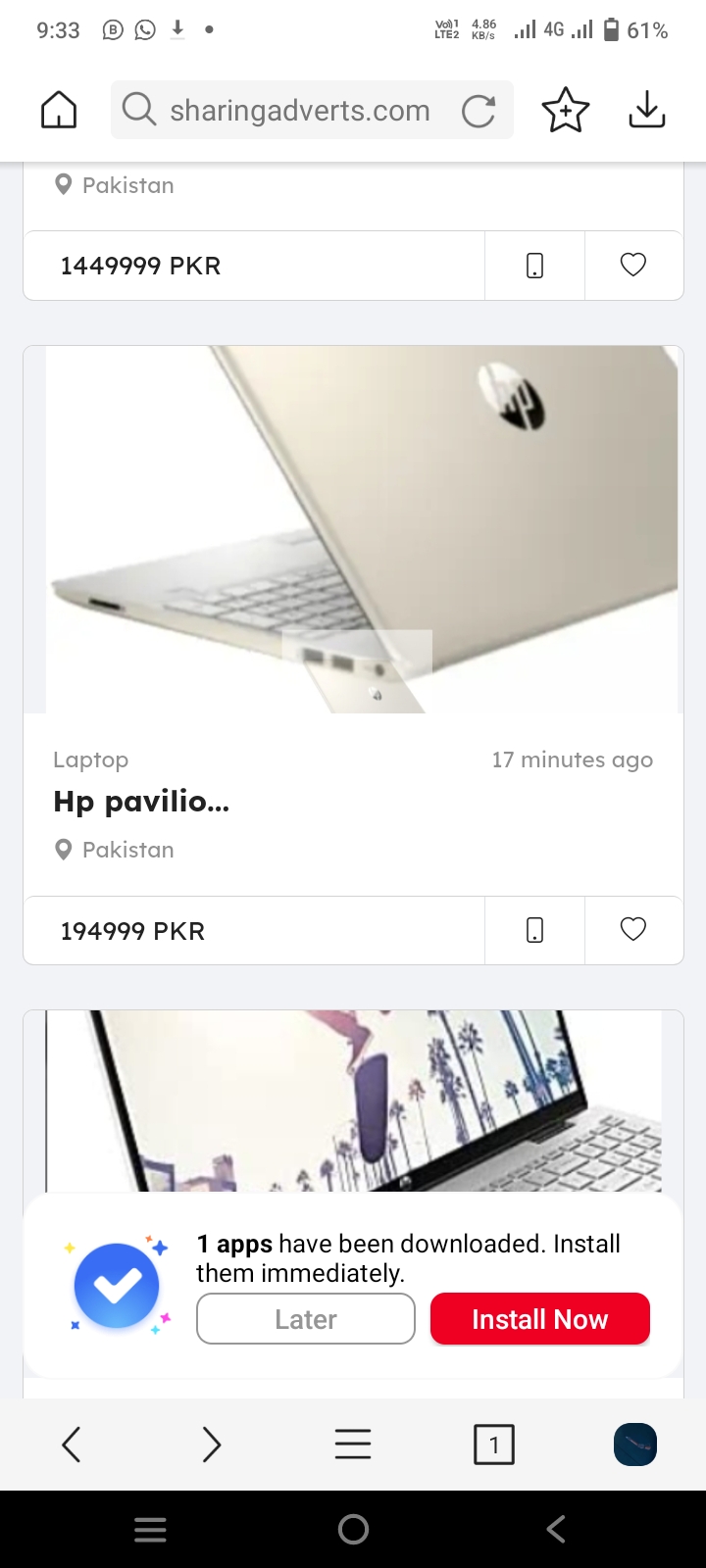Open the browser menu
The image size is (706, 1568).
point(353,1445)
